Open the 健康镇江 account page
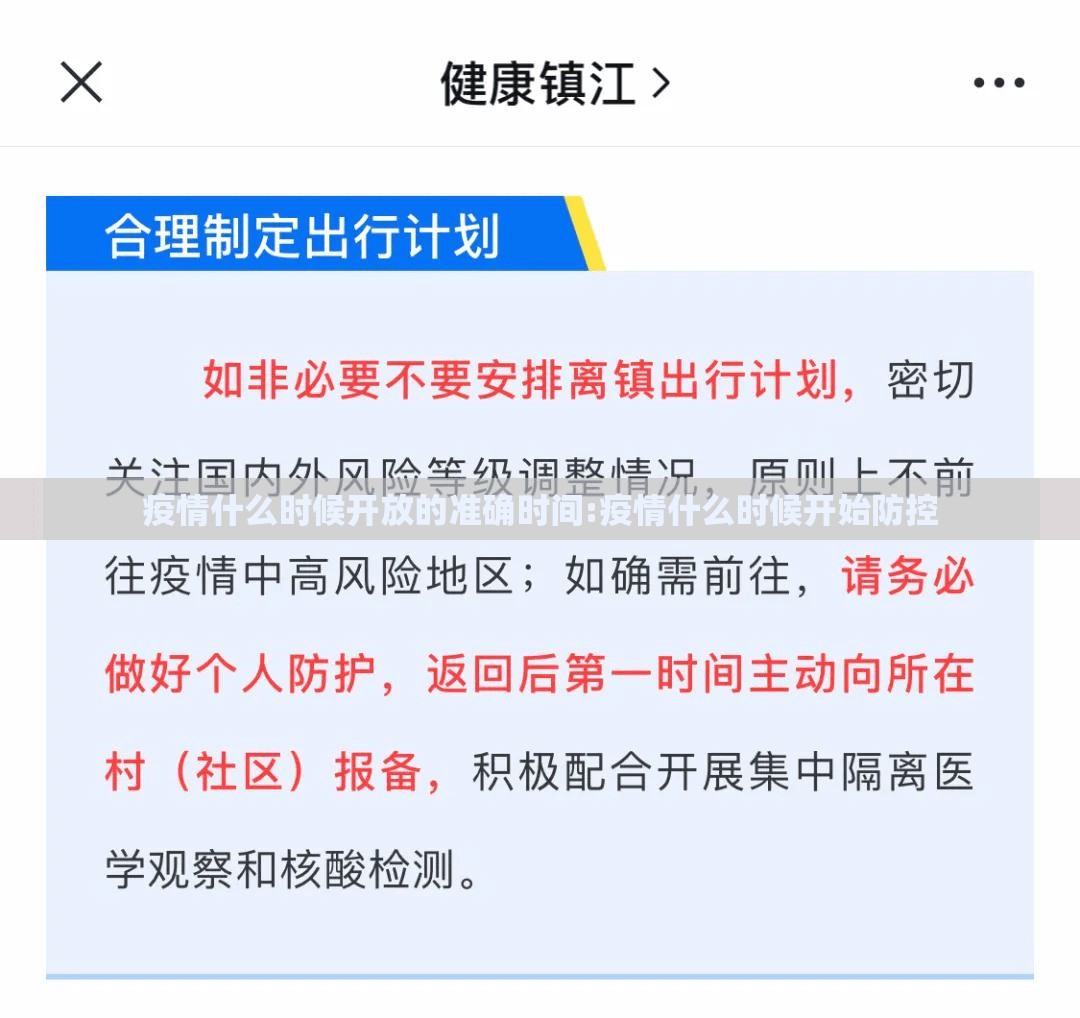Image resolution: width=1080 pixels, height=1018 pixels. (x=553, y=83)
